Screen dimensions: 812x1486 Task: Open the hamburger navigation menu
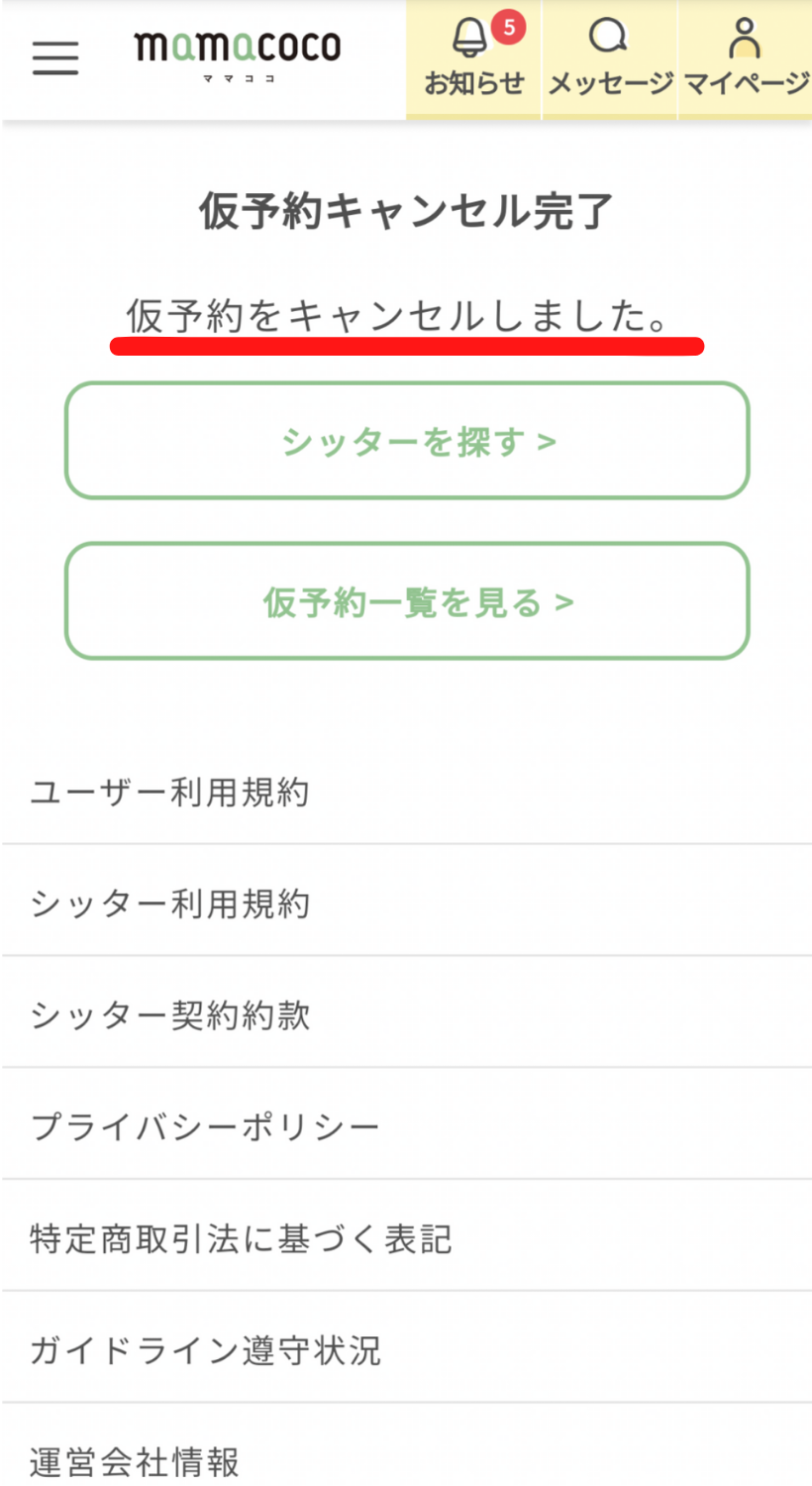[x=54, y=57]
